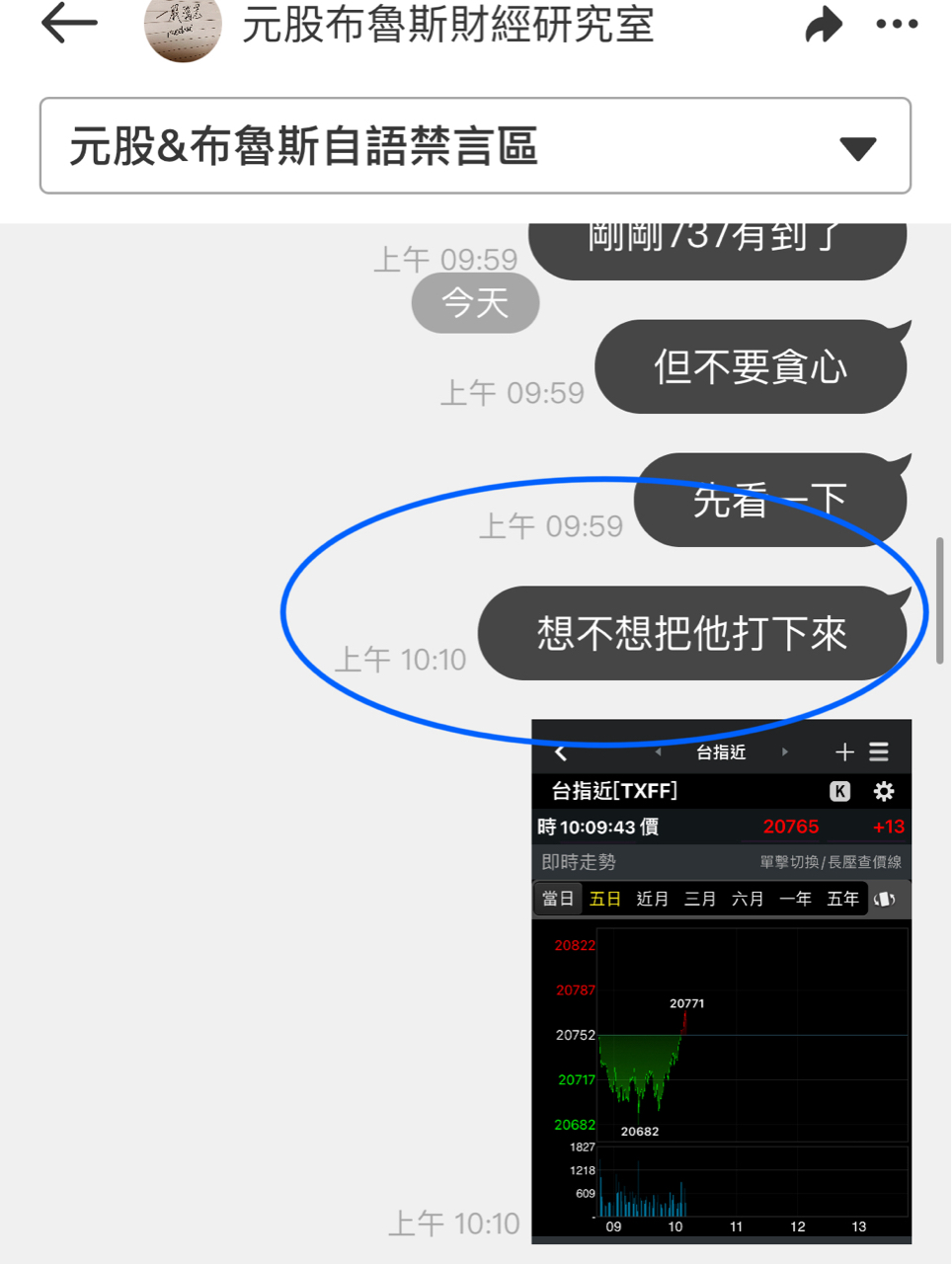The height and width of the screenshot is (1264, 952).
Task: Select the 六月 timeframe
Action: tap(748, 899)
